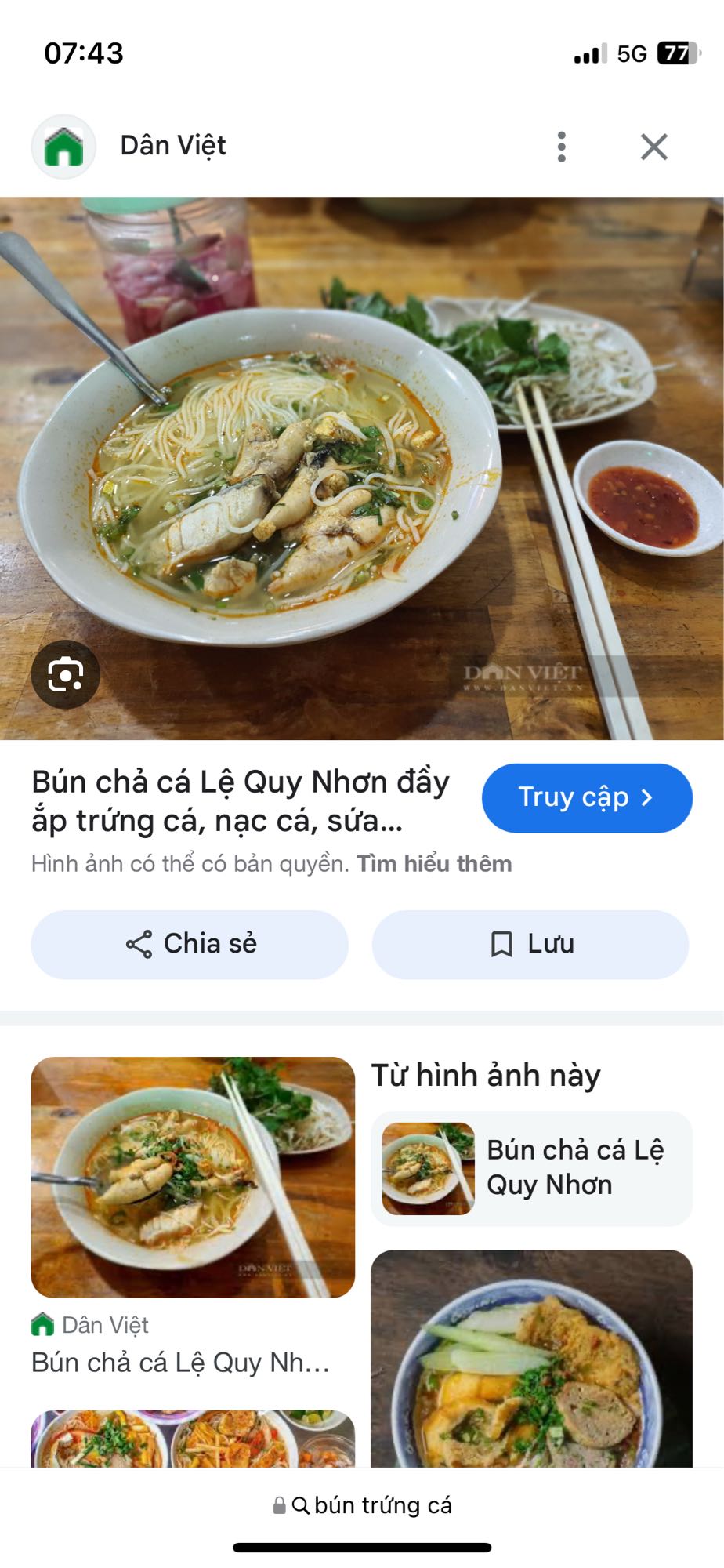724x1568 pixels.
Task: Expand the truncated Bún chả cá title
Action: click(x=240, y=800)
